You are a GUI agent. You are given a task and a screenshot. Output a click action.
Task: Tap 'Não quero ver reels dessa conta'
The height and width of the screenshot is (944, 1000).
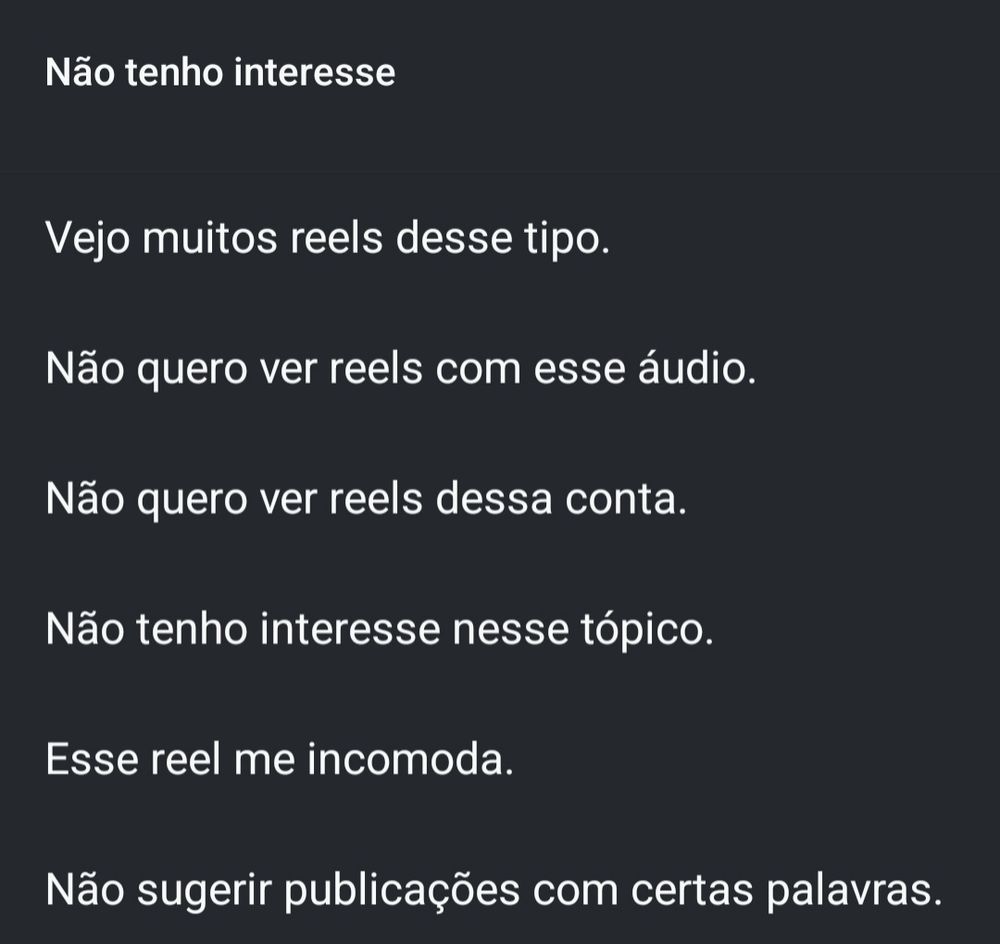pos(367,499)
